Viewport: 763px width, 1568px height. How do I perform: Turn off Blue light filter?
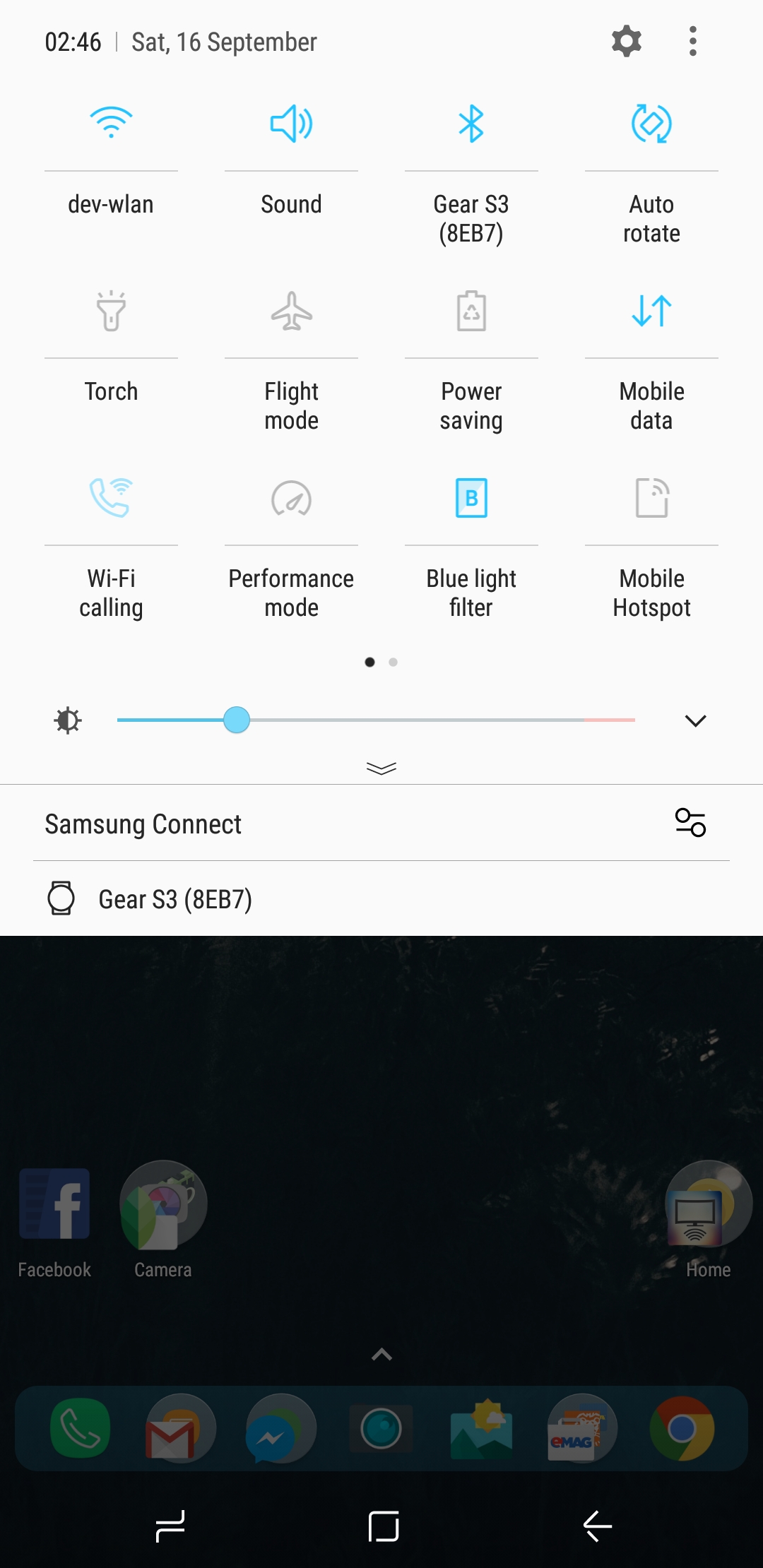(471, 498)
